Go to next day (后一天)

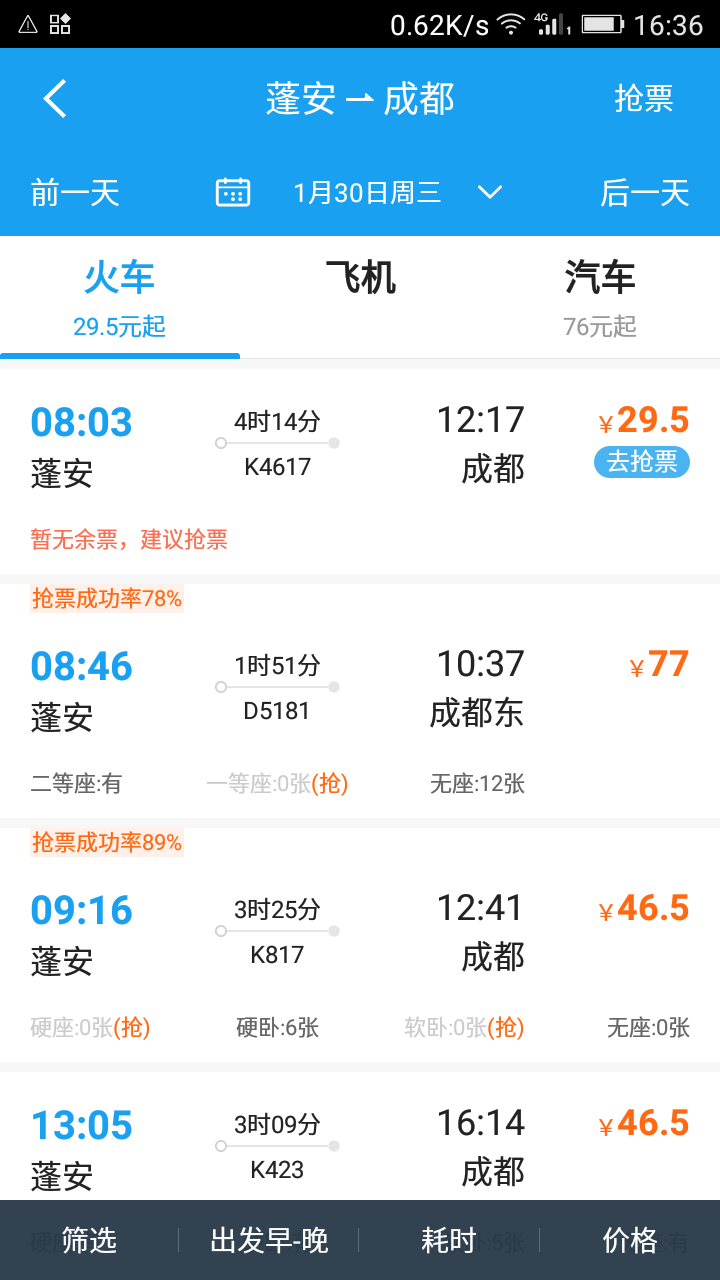coord(645,192)
